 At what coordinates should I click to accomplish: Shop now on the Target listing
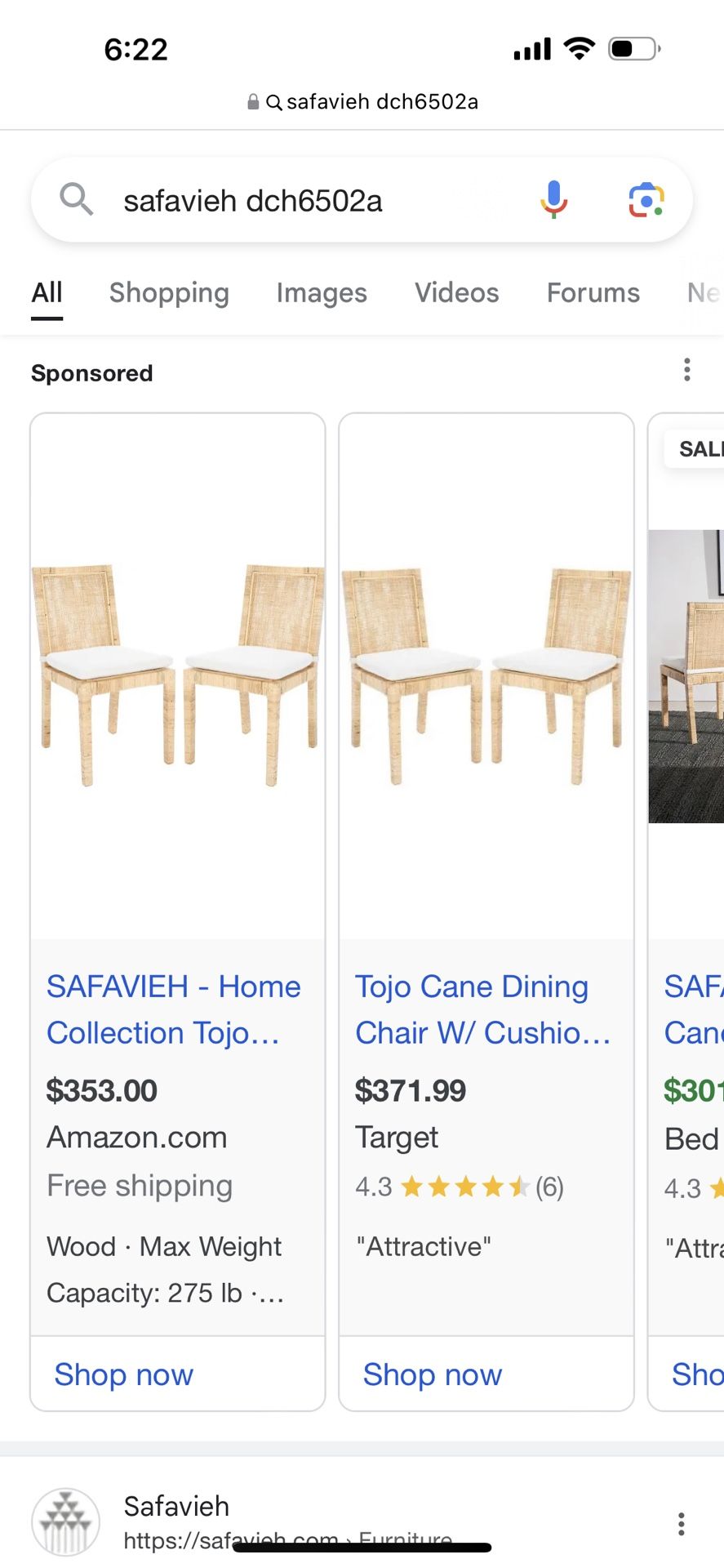431,1374
